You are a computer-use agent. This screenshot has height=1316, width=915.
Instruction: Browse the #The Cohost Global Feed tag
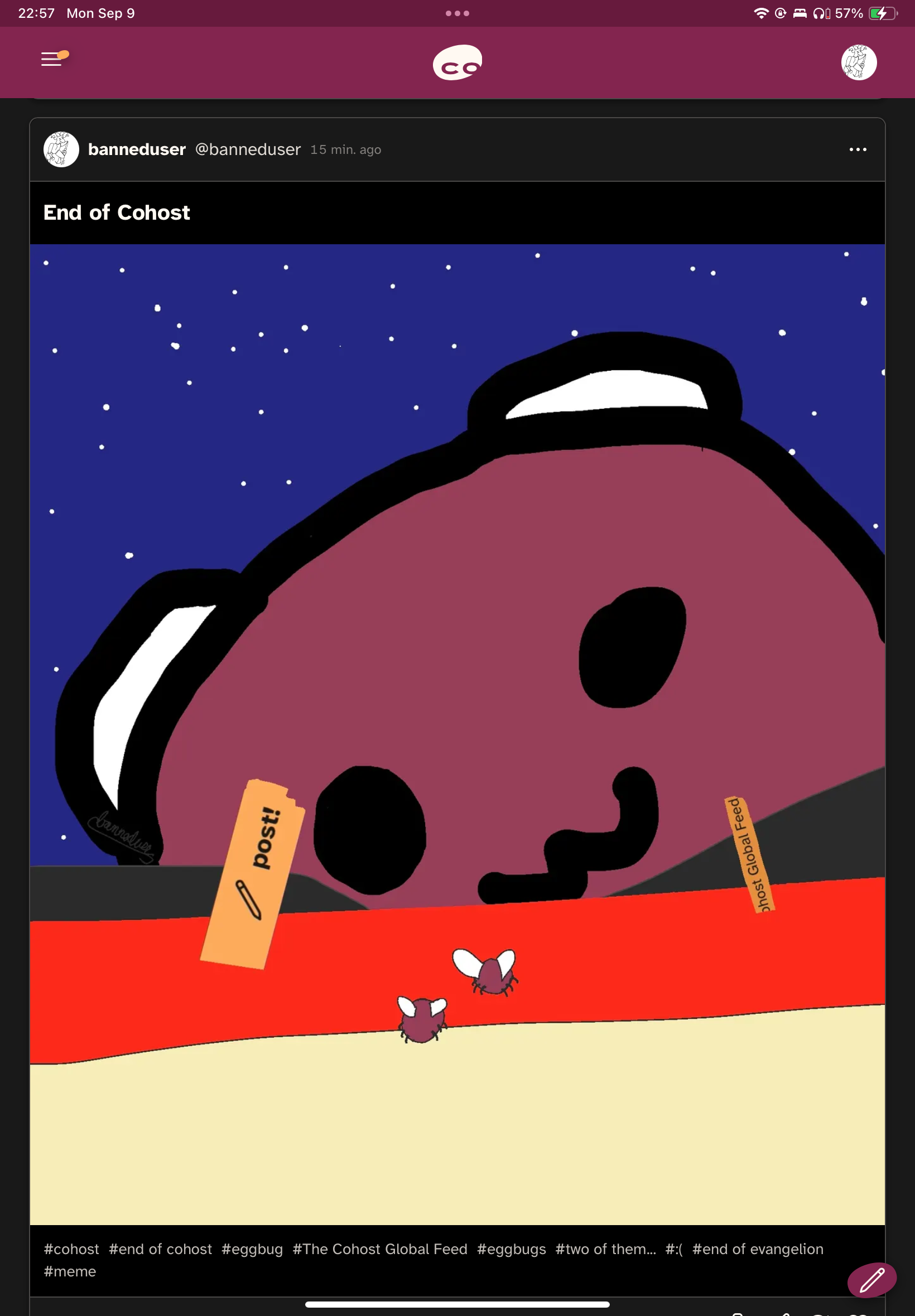pos(380,1249)
